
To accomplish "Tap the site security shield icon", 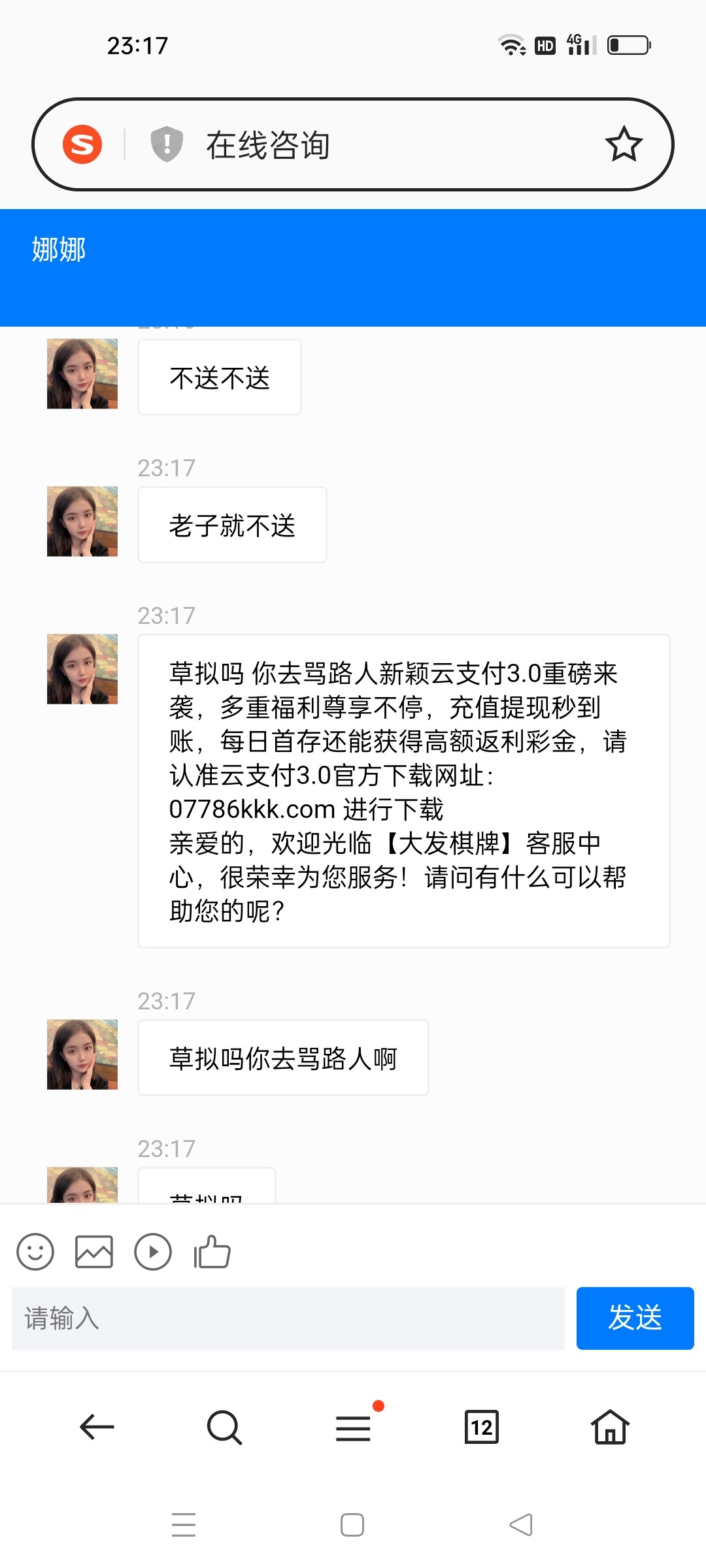I will (x=167, y=144).
